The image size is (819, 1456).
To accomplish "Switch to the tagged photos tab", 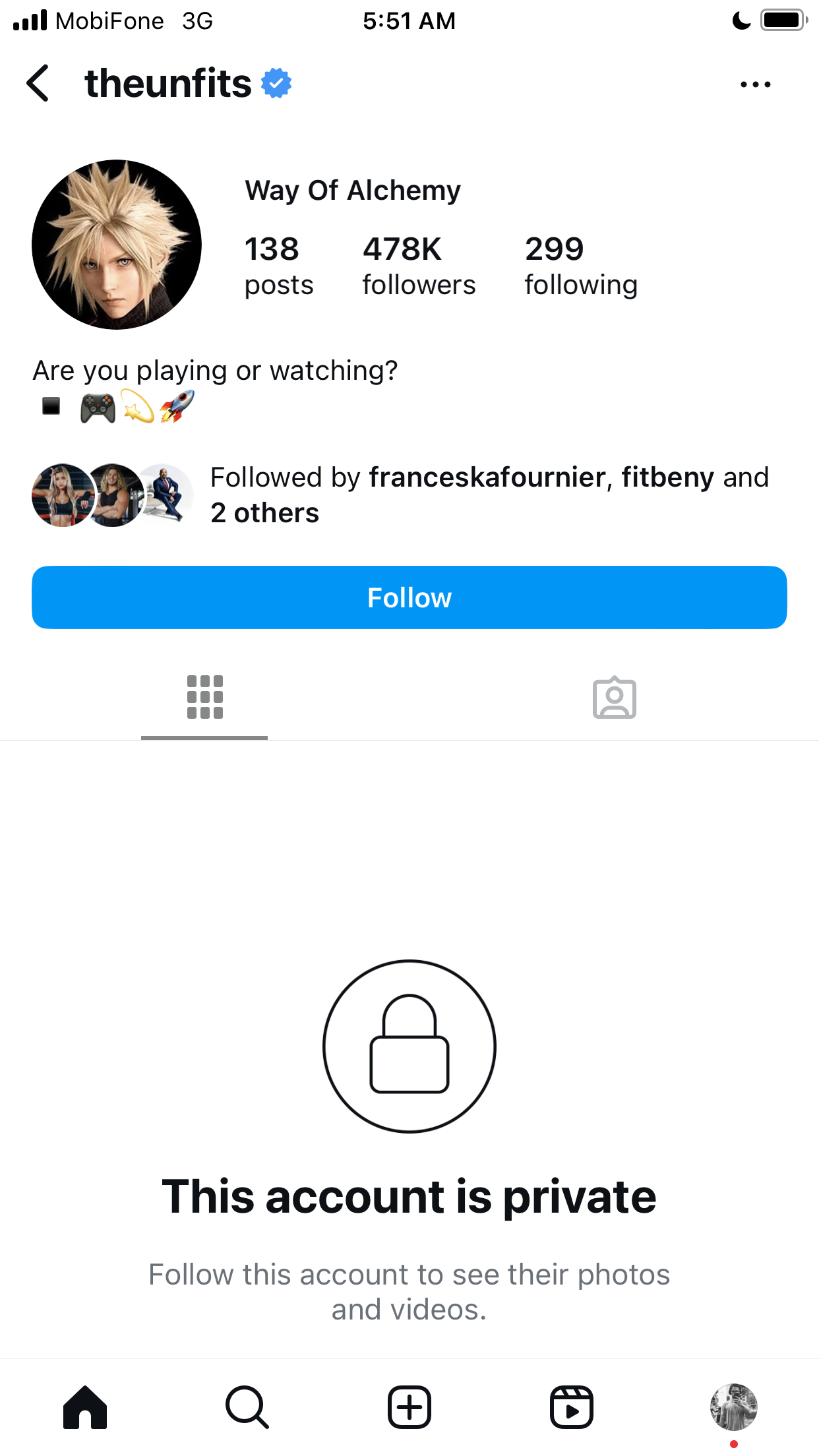I will click(x=614, y=697).
